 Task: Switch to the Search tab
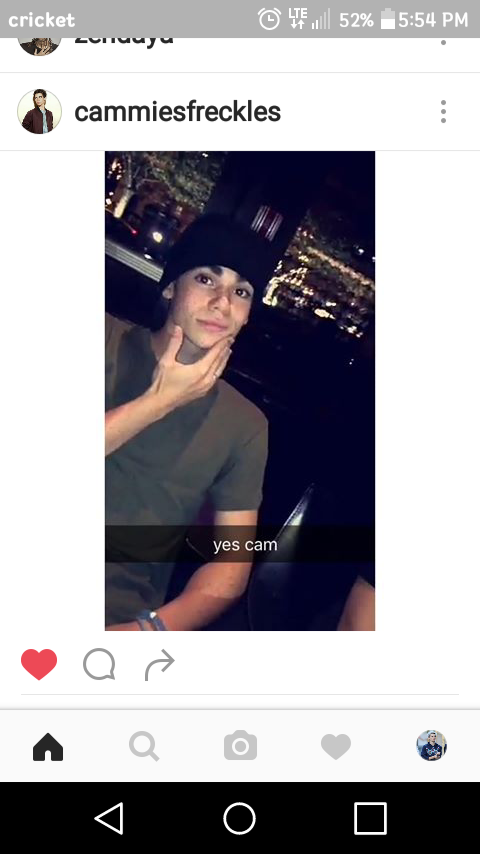tap(144, 746)
